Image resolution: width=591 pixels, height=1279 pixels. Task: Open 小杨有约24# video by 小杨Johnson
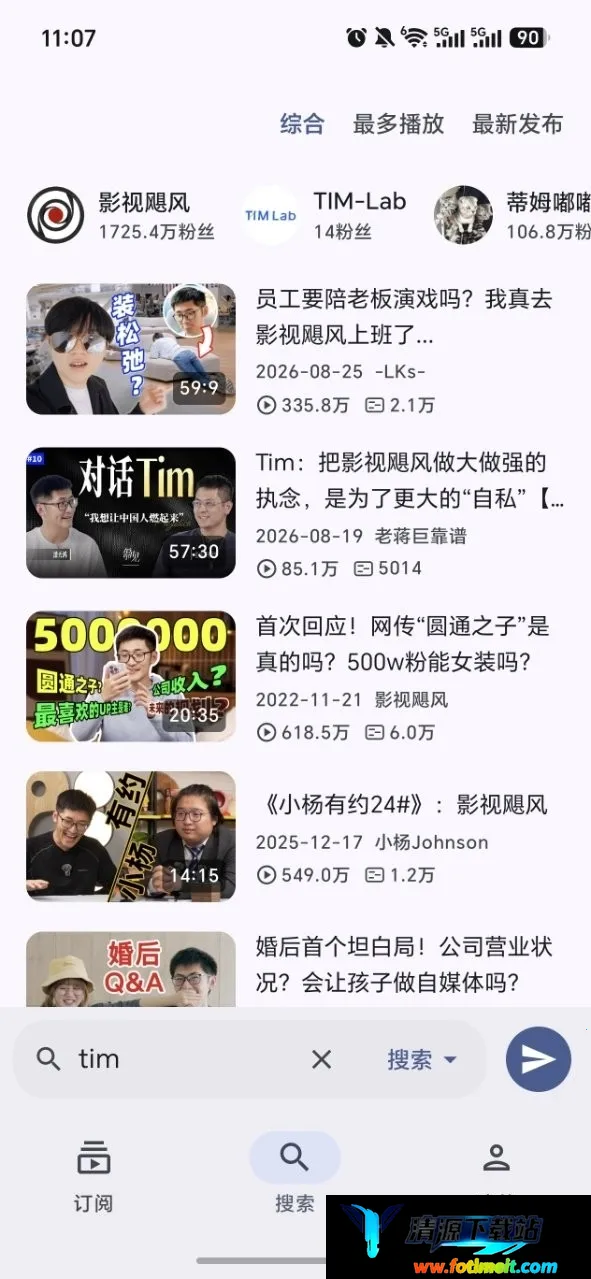295,837
